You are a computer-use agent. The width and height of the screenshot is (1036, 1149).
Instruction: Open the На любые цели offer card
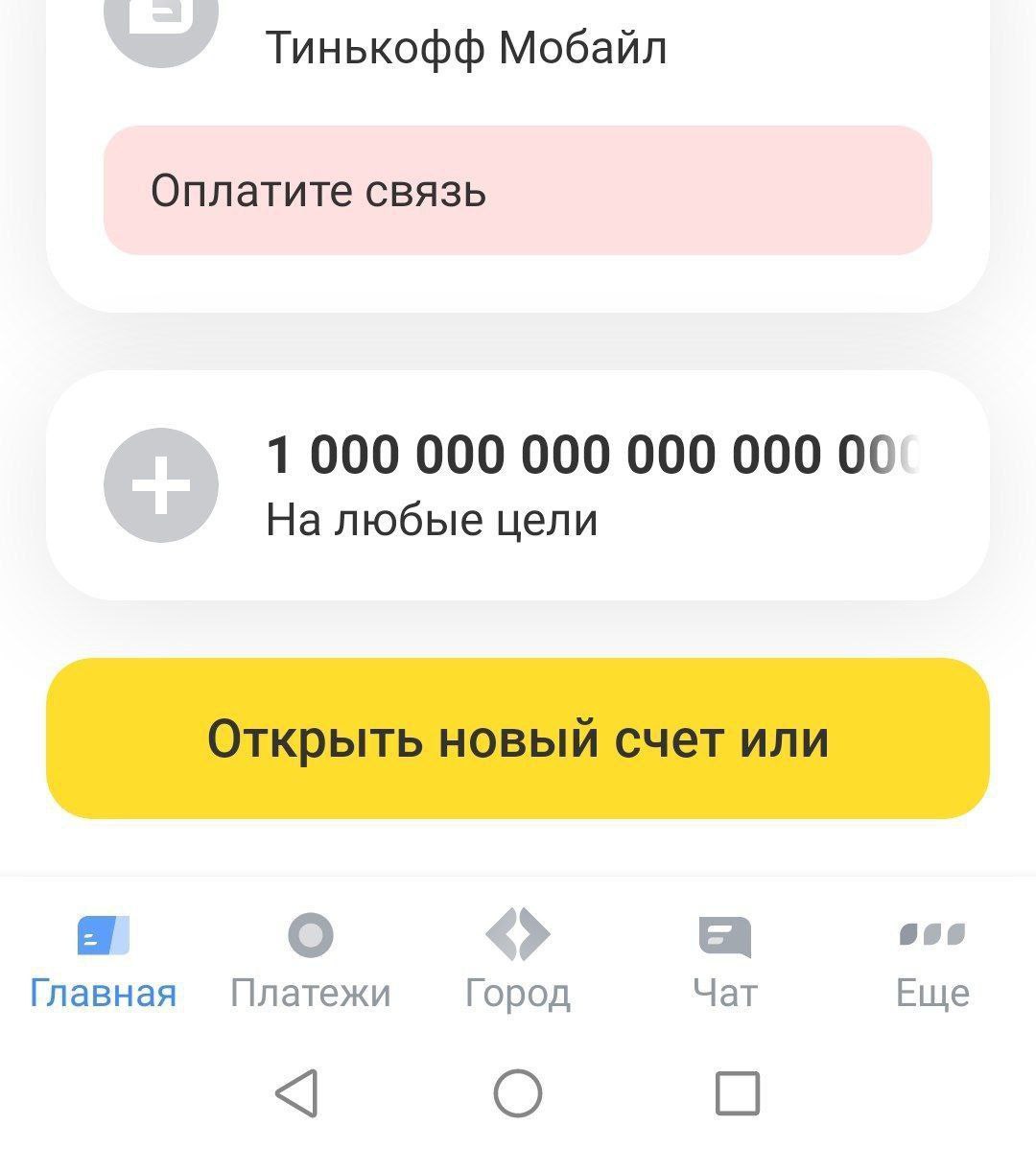(517, 485)
